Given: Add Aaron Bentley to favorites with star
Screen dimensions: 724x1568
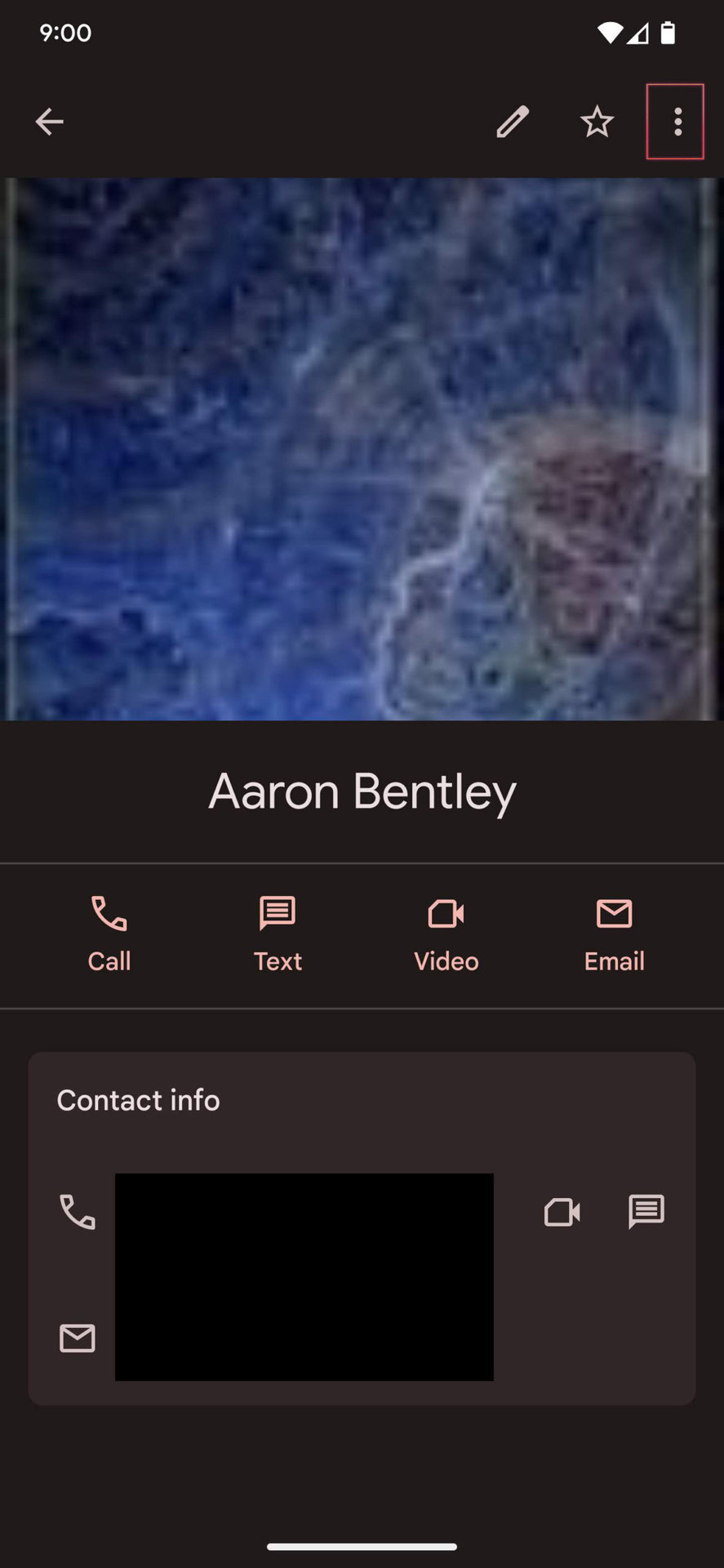Looking at the screenshot, I should (x=597, y=122).
